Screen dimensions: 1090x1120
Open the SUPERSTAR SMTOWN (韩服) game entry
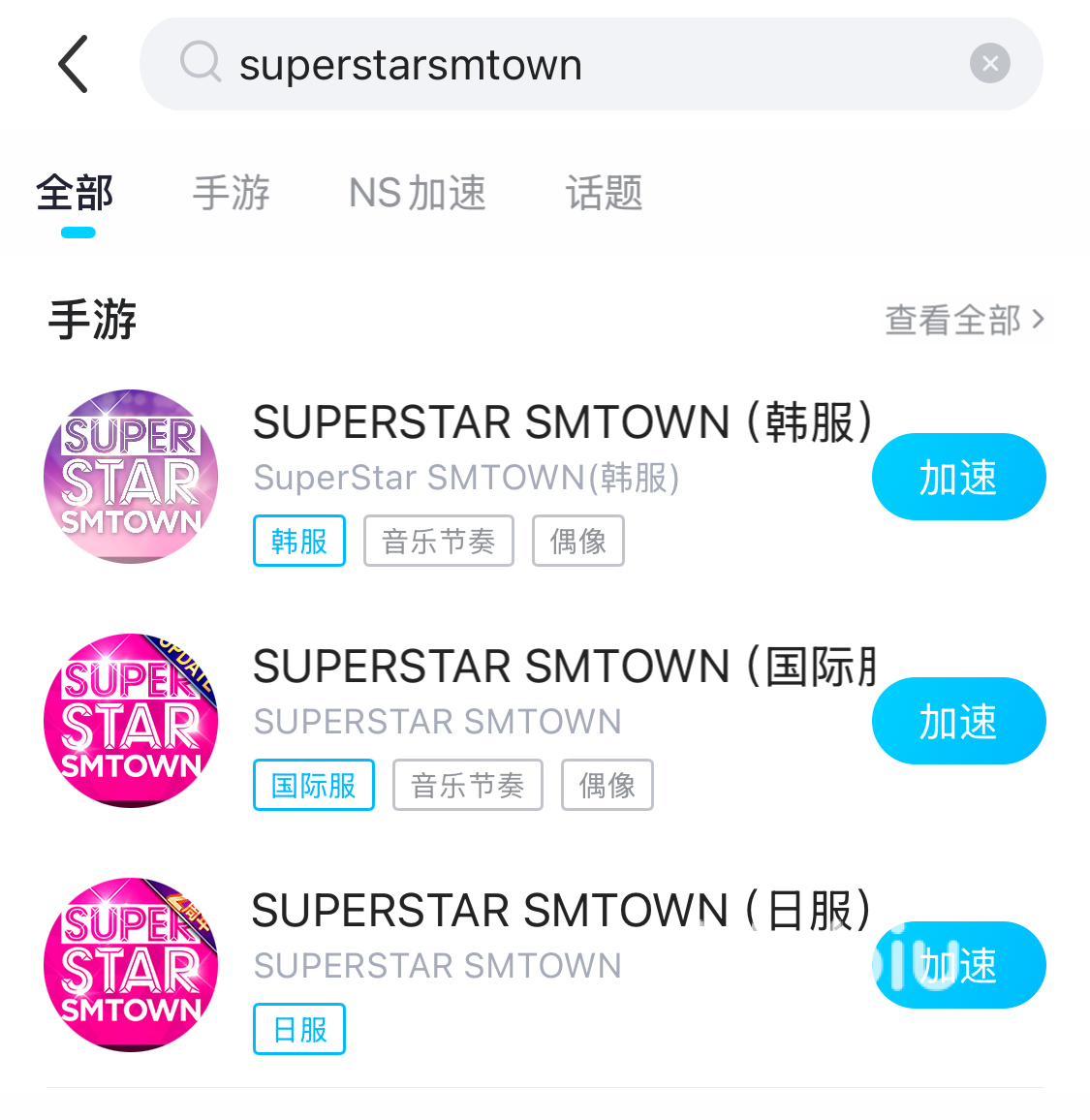(562, 423)
